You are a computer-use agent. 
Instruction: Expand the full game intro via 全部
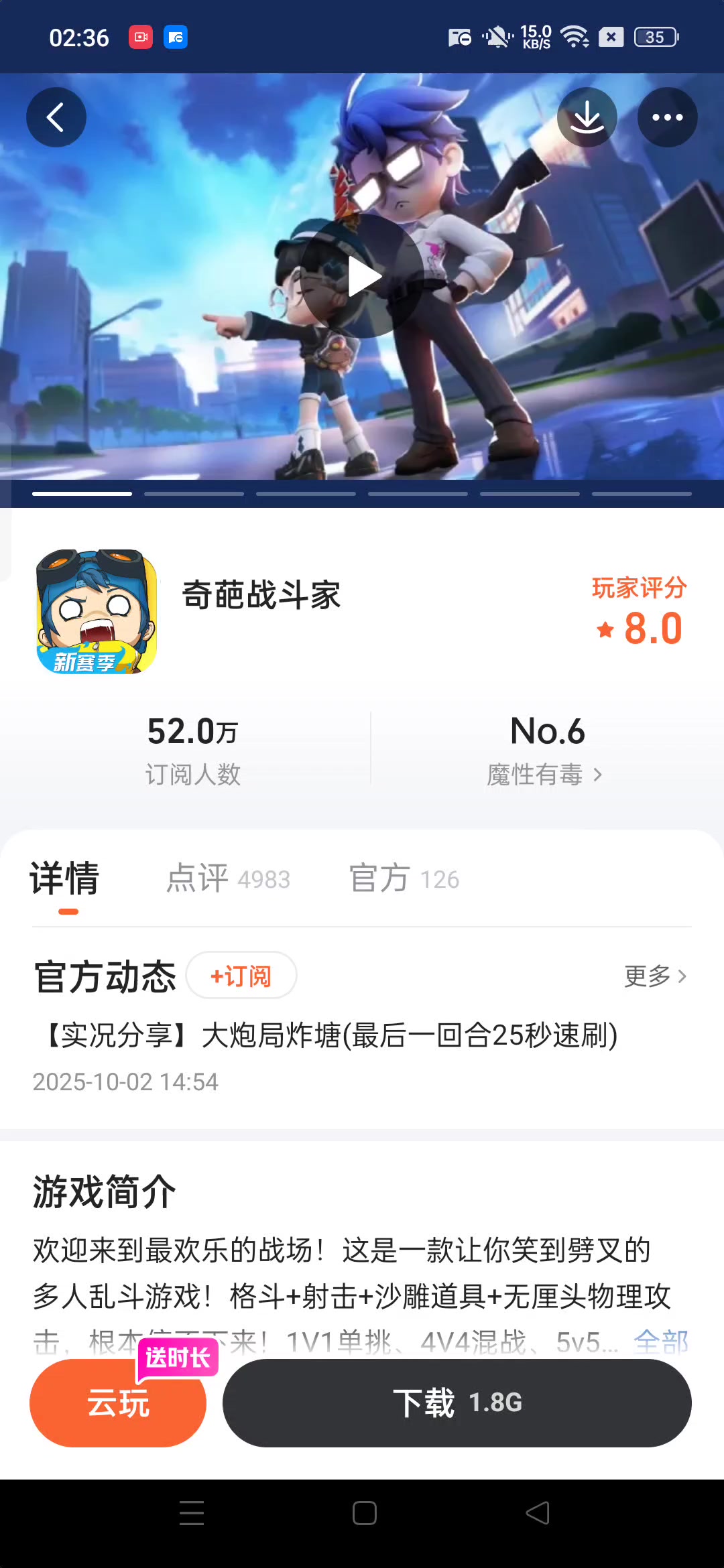tap(661, 1342)
